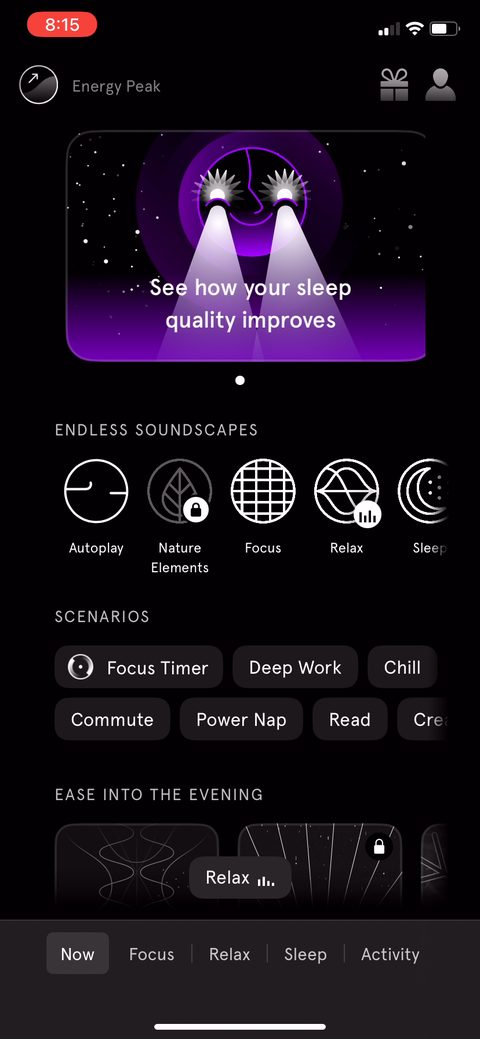Image resolution: width=480 pixels, height=1039 pixels.
Task: Tap the Read scenario chip
Action: point(350,720)
